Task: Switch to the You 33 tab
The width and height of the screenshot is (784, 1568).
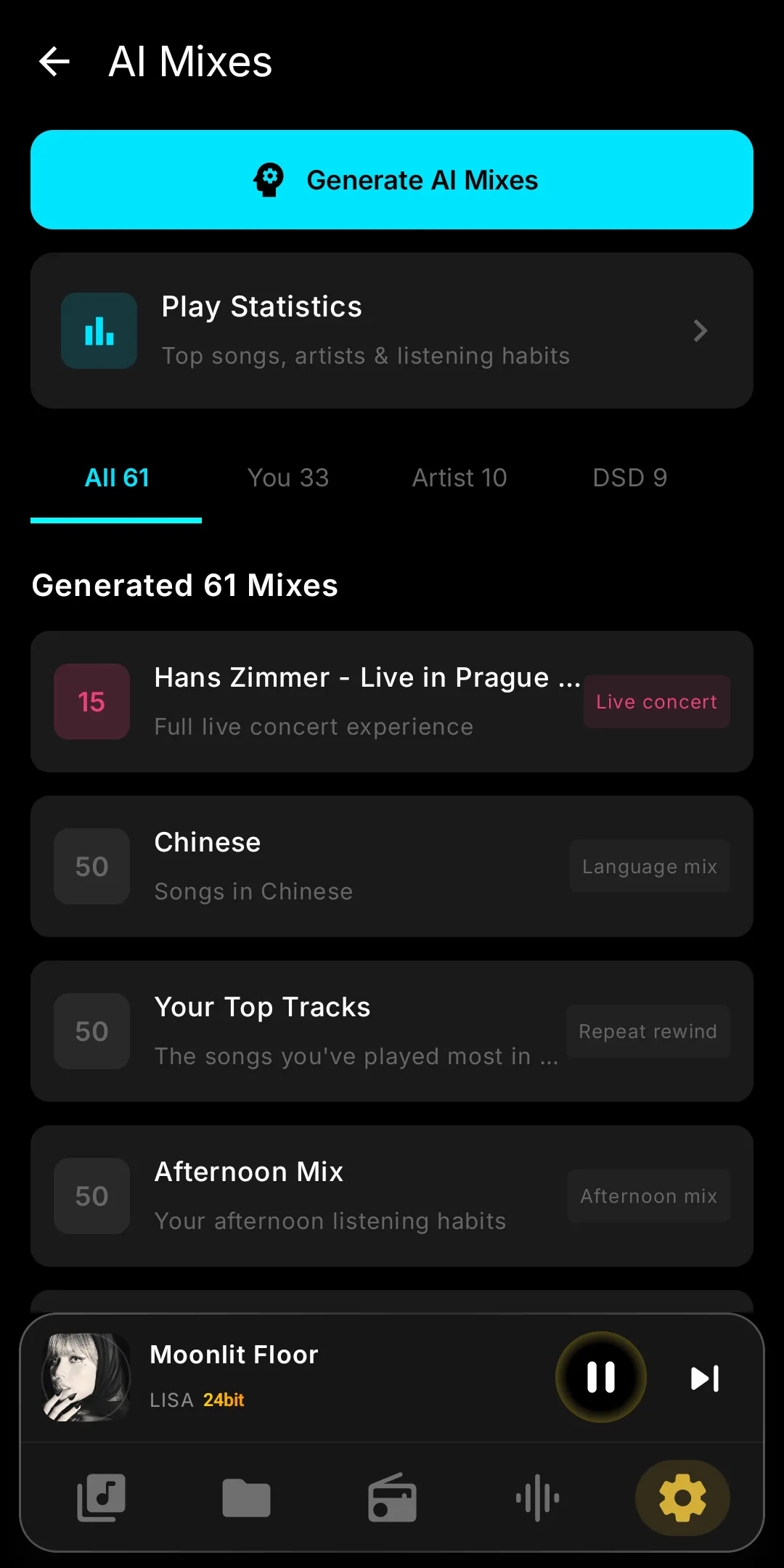Action: (x=288, y=478)
